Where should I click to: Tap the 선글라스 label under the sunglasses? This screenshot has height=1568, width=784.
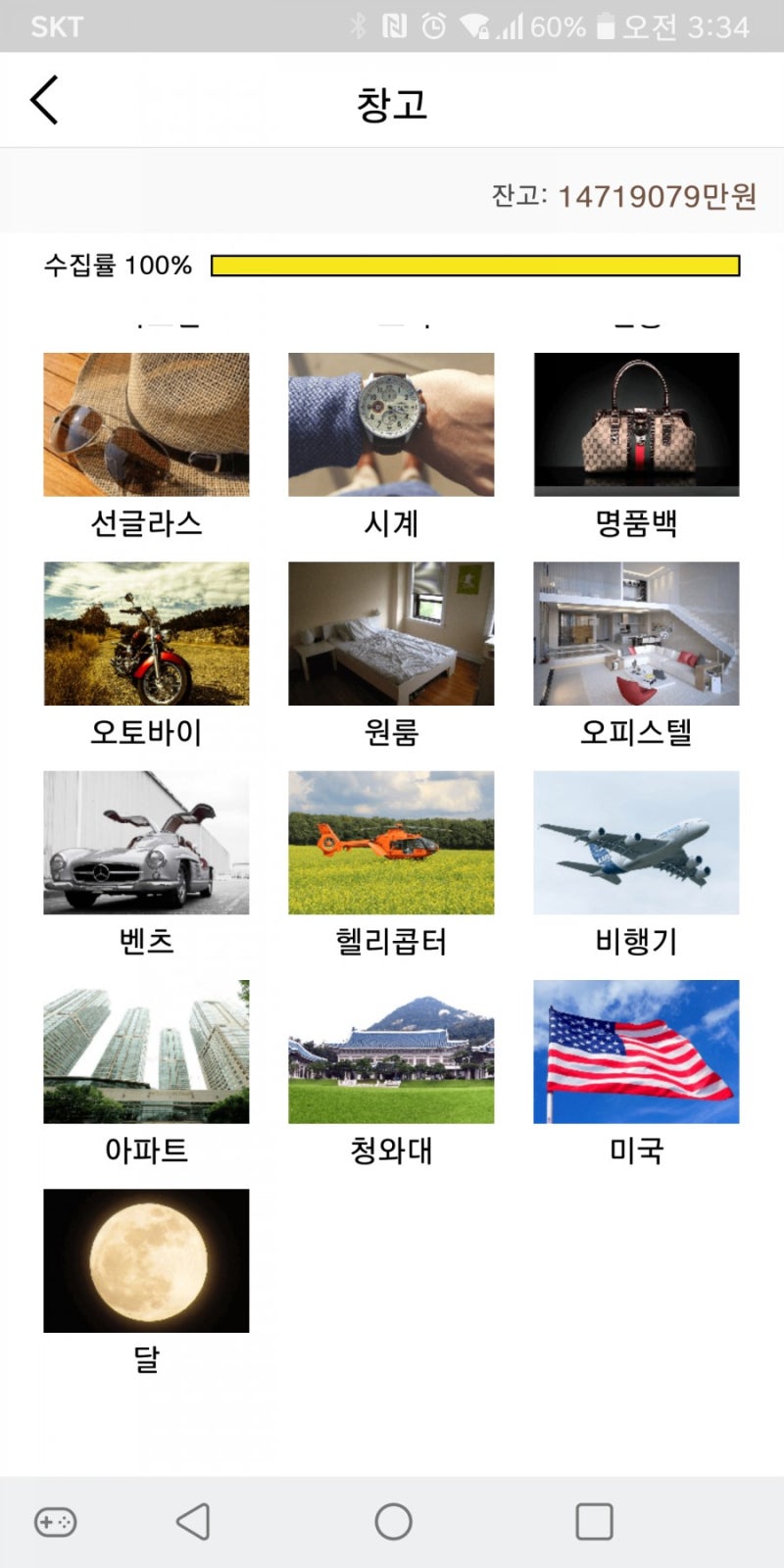(145, 525)
